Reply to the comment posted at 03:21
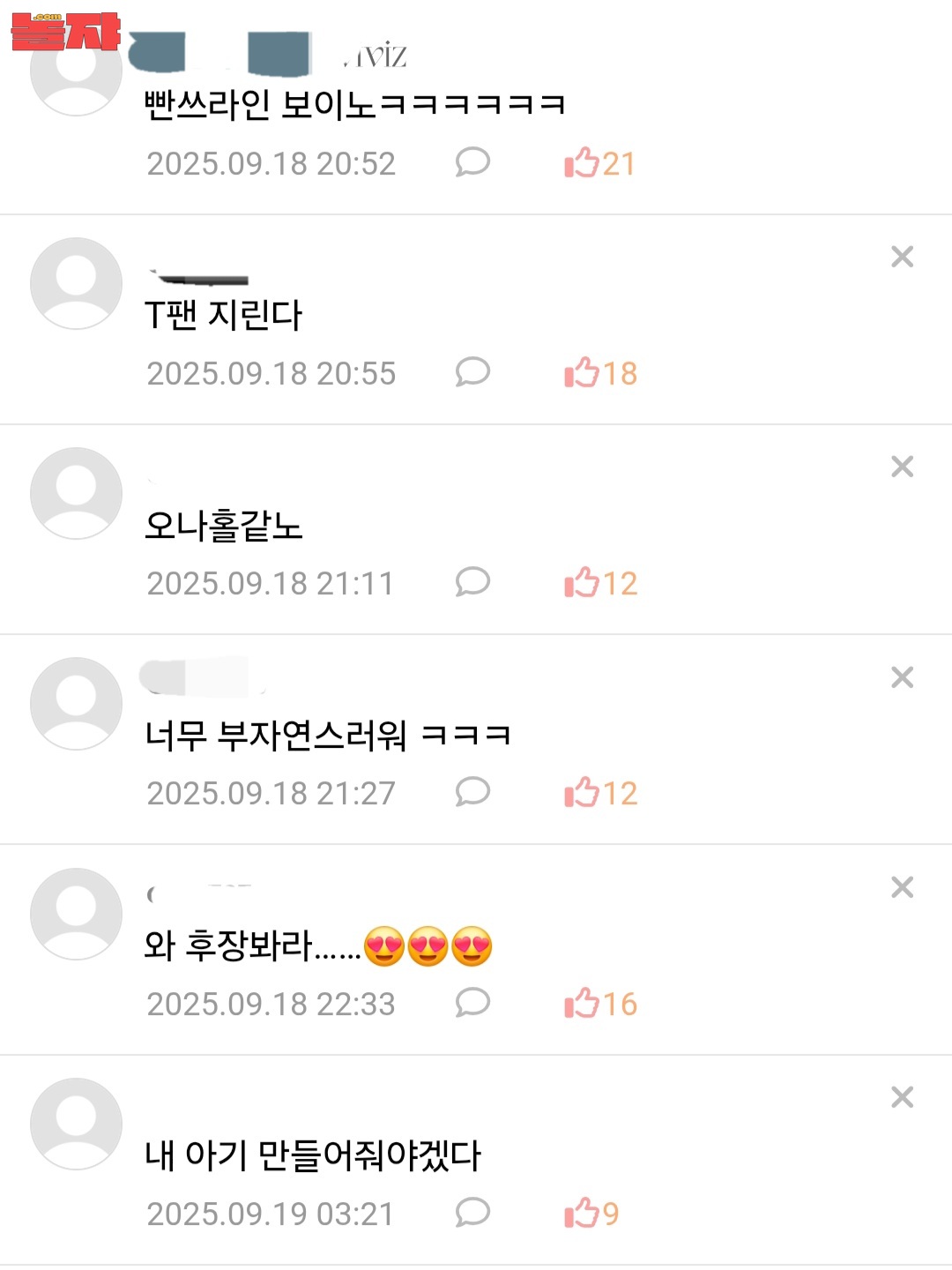952x1270 pixels. pos(472,1213)
